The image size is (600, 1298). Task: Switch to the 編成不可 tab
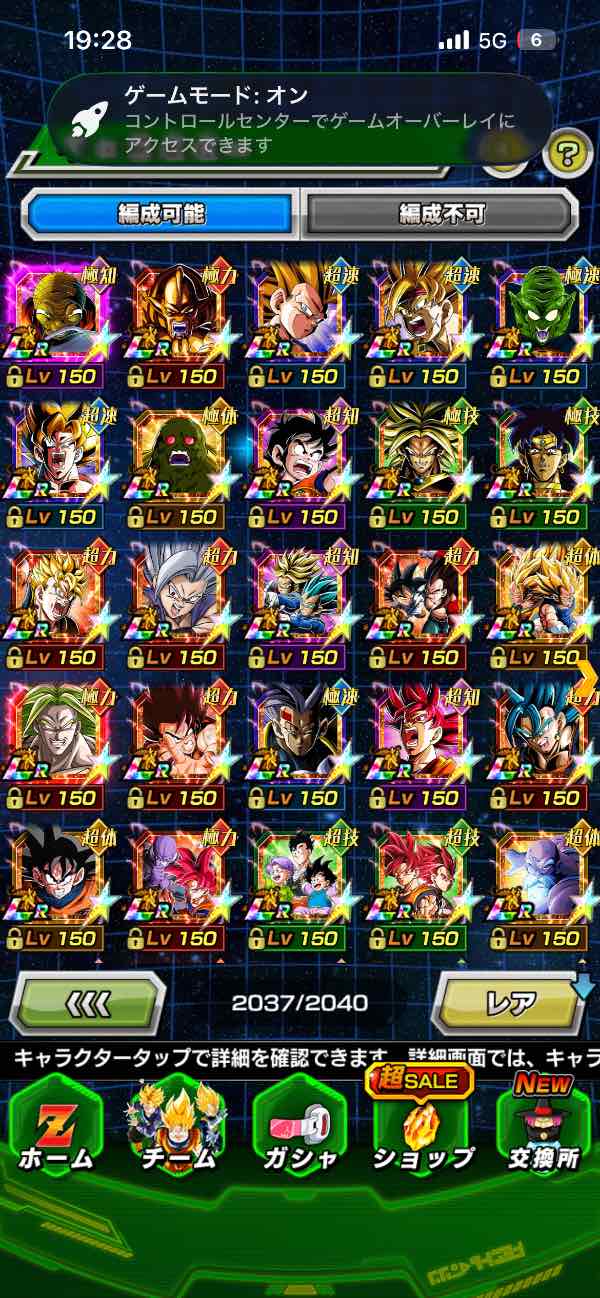point(441,213)
